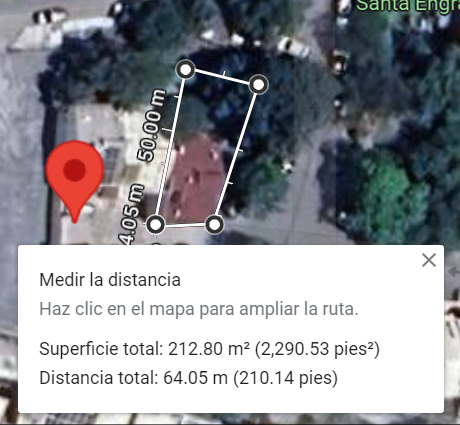Select the top-right measurement point
This screenshot has width=460, height=425.
258,85
